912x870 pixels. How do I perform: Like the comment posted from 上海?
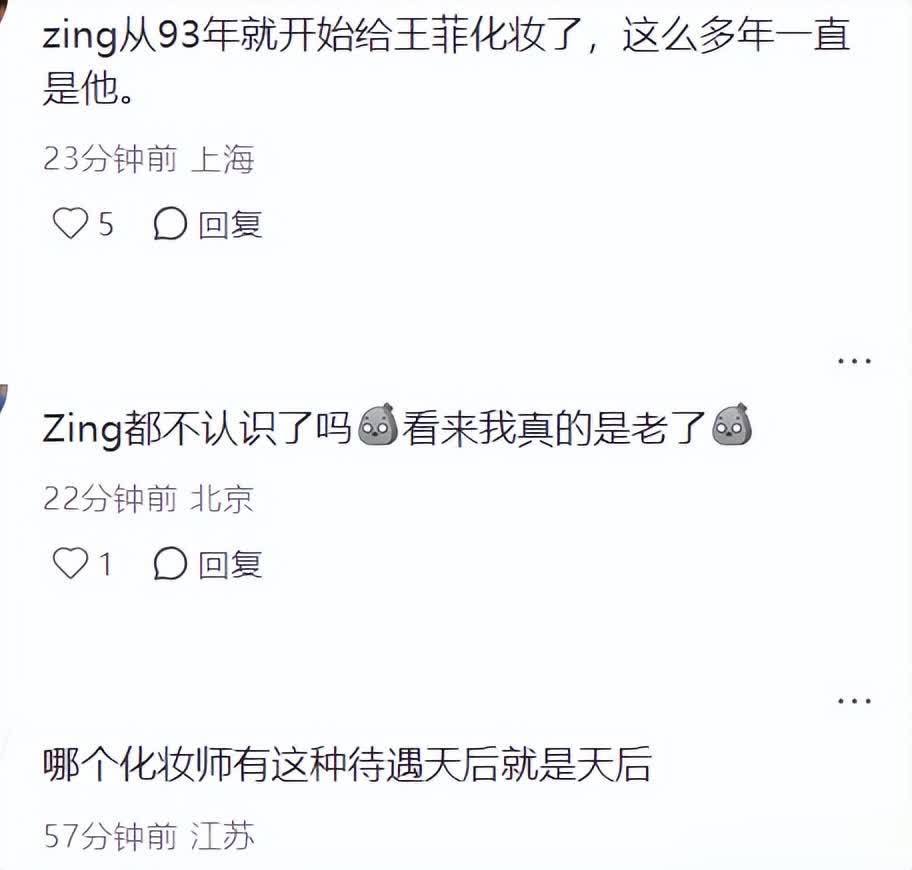point(70,224)
